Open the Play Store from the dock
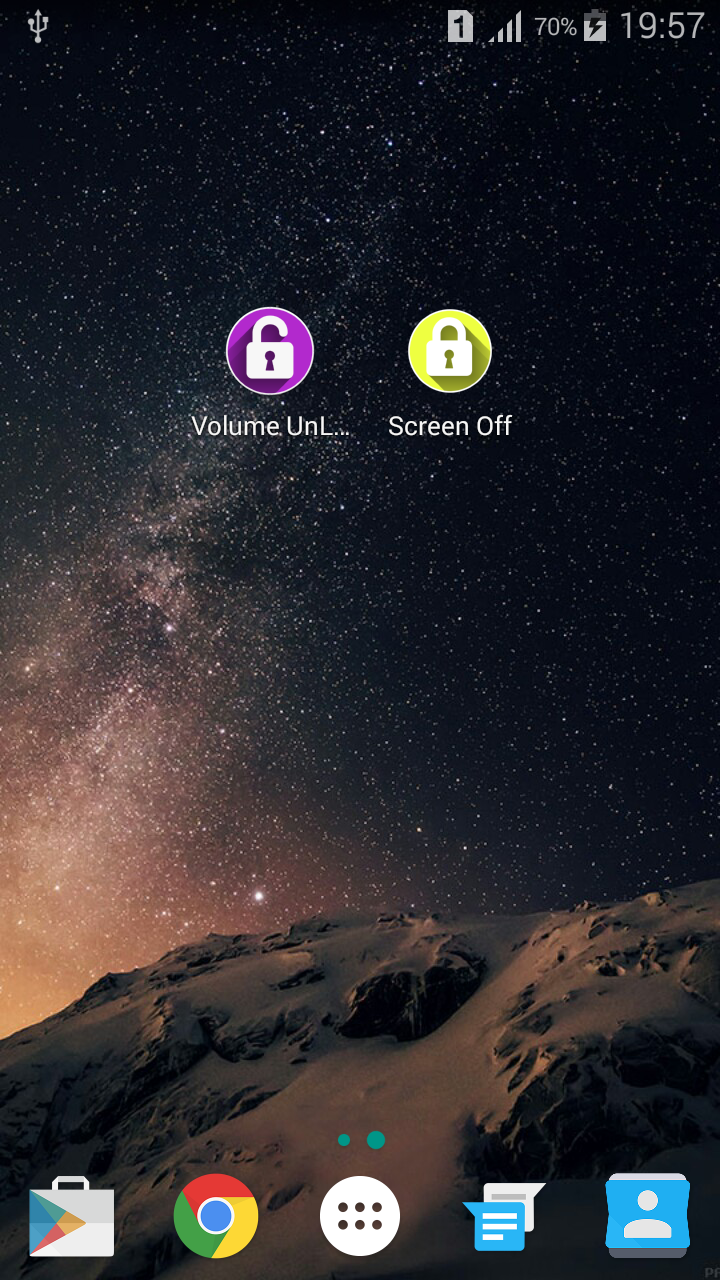The height and width of the screenshot is (1280, 720). click(71, 1217)
